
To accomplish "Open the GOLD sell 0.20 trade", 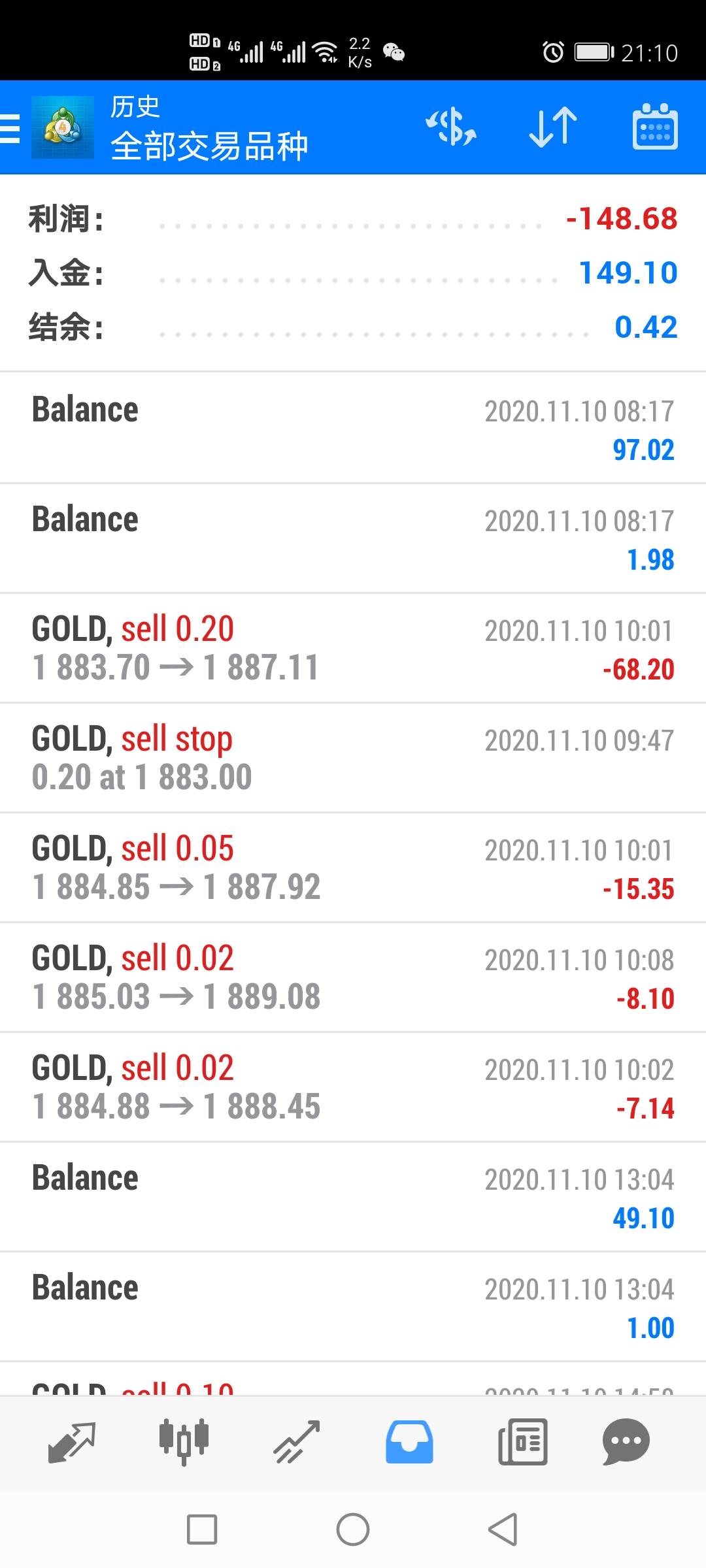I will [353, 648].
